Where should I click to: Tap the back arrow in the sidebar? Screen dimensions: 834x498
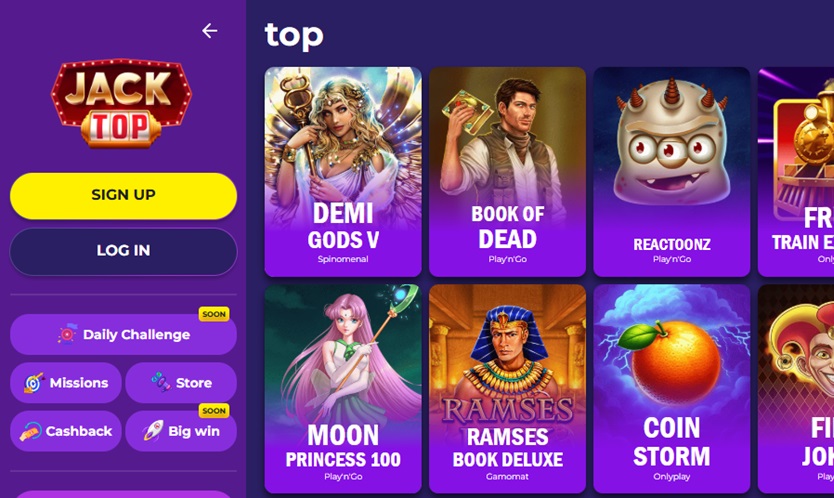(209, 31)
